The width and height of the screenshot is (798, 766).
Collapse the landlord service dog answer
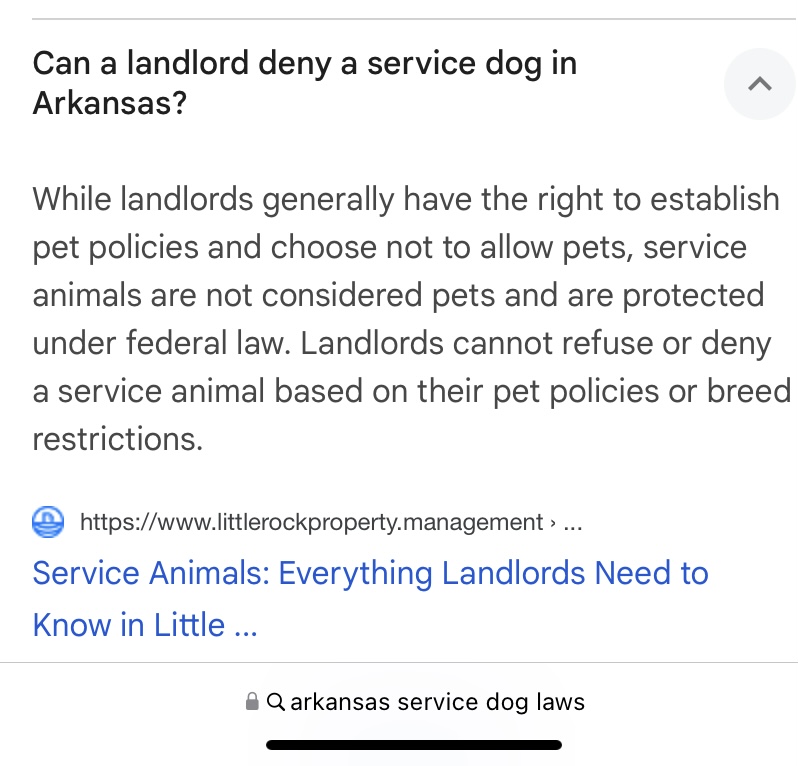tap(759, 84)
